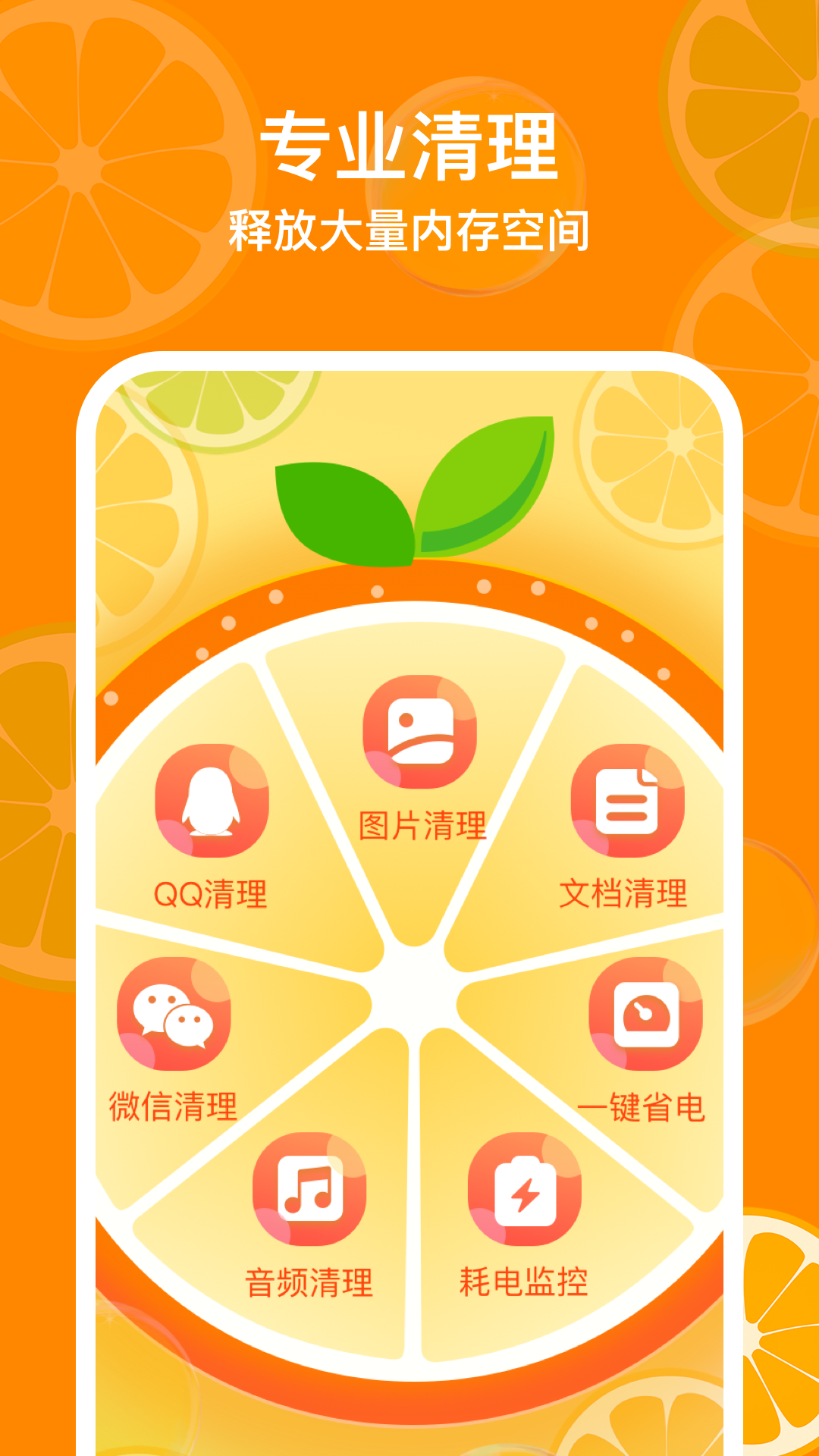Image resolution: width=819 pixels, height=1456 pixels.
Task: Tap the subtitle 释放大量内存空间
Action: click(x=409, y=227)
